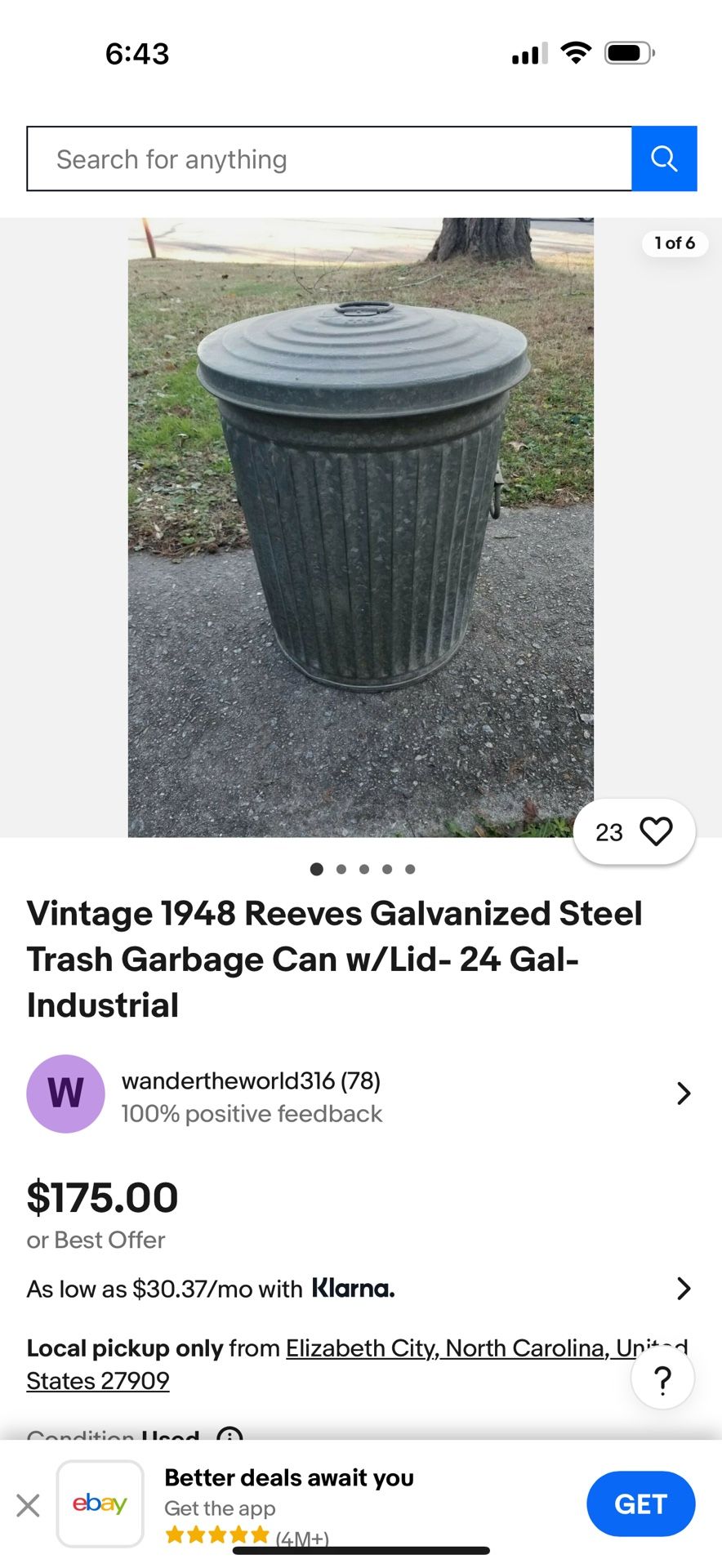The height and width of the screenshot is (1568, 722).
Task: Expand Klarna monthly payment details
Action: [684, 1289]
